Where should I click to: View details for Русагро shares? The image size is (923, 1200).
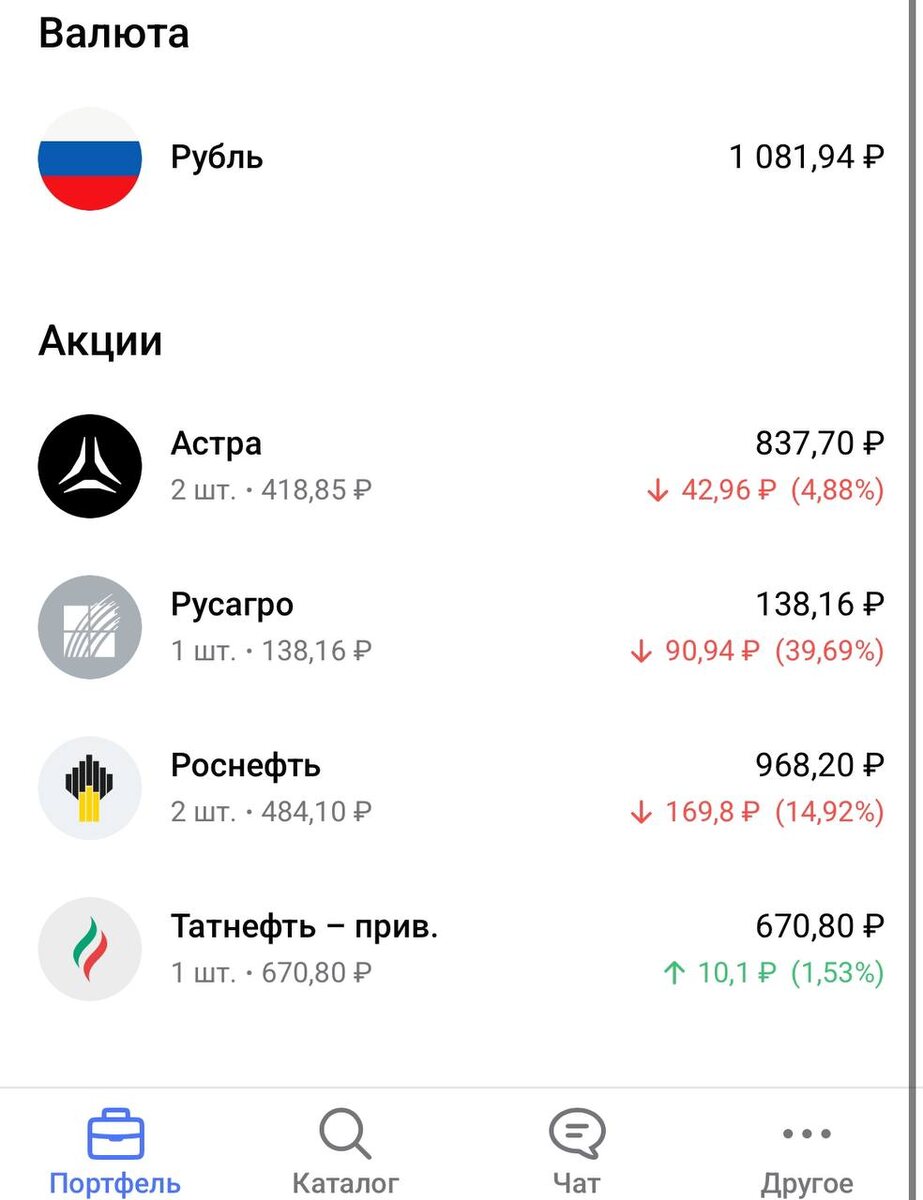coord(460,627)
